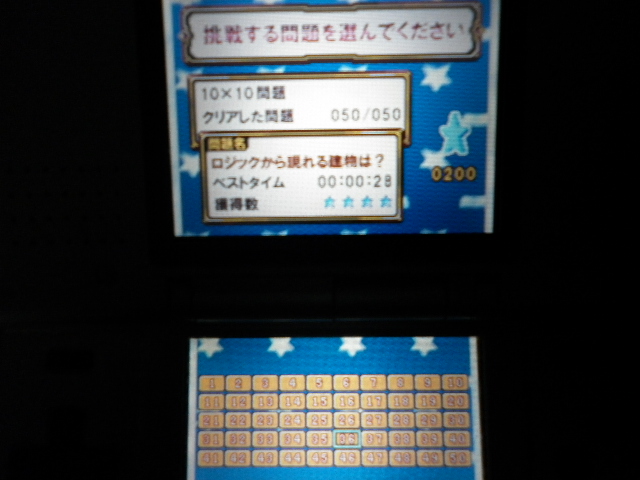Choose puzzle number 10
The image size is (640, 480).
pos(455,382)
